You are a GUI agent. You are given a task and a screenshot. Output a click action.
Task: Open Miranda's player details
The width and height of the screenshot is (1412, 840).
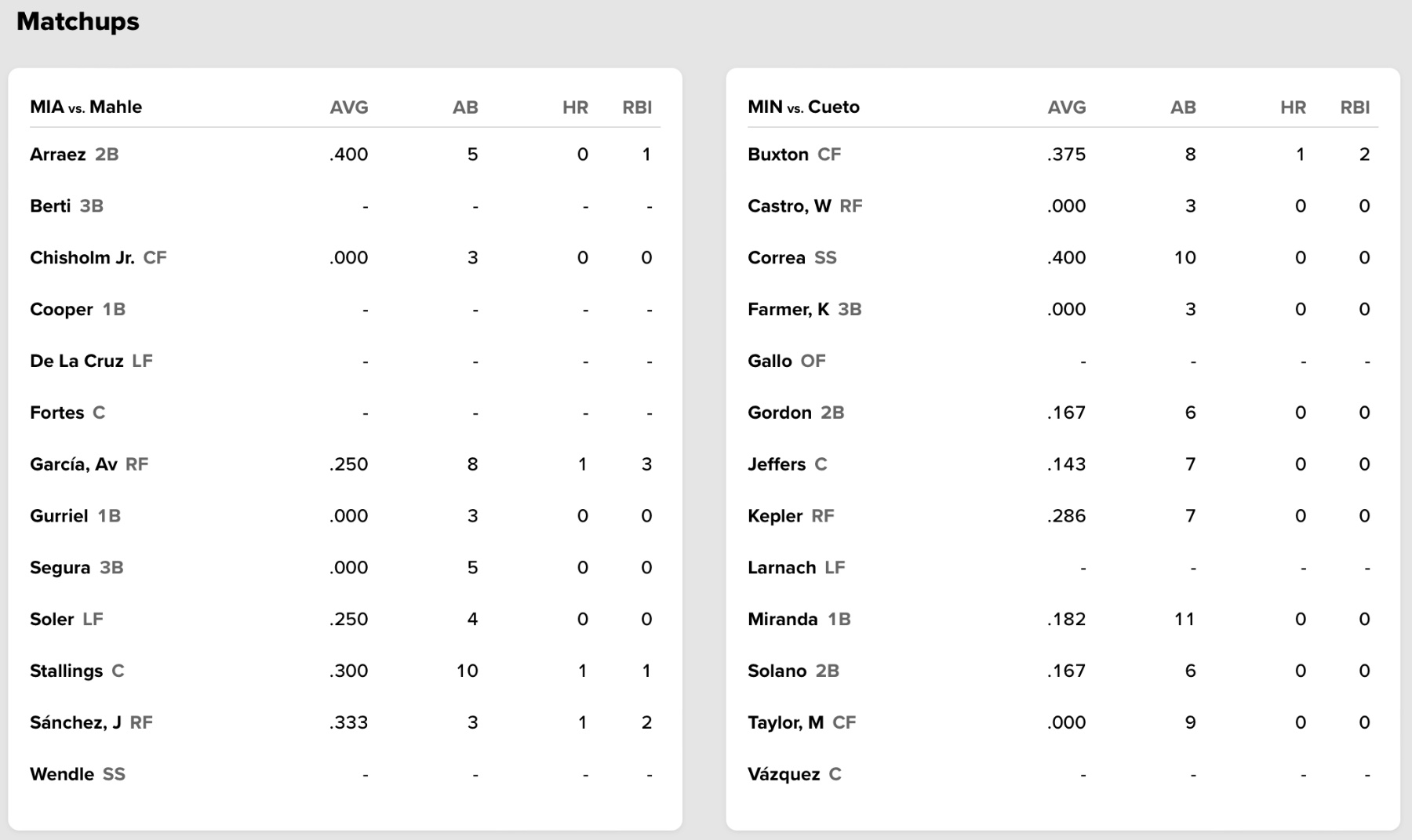782,620
